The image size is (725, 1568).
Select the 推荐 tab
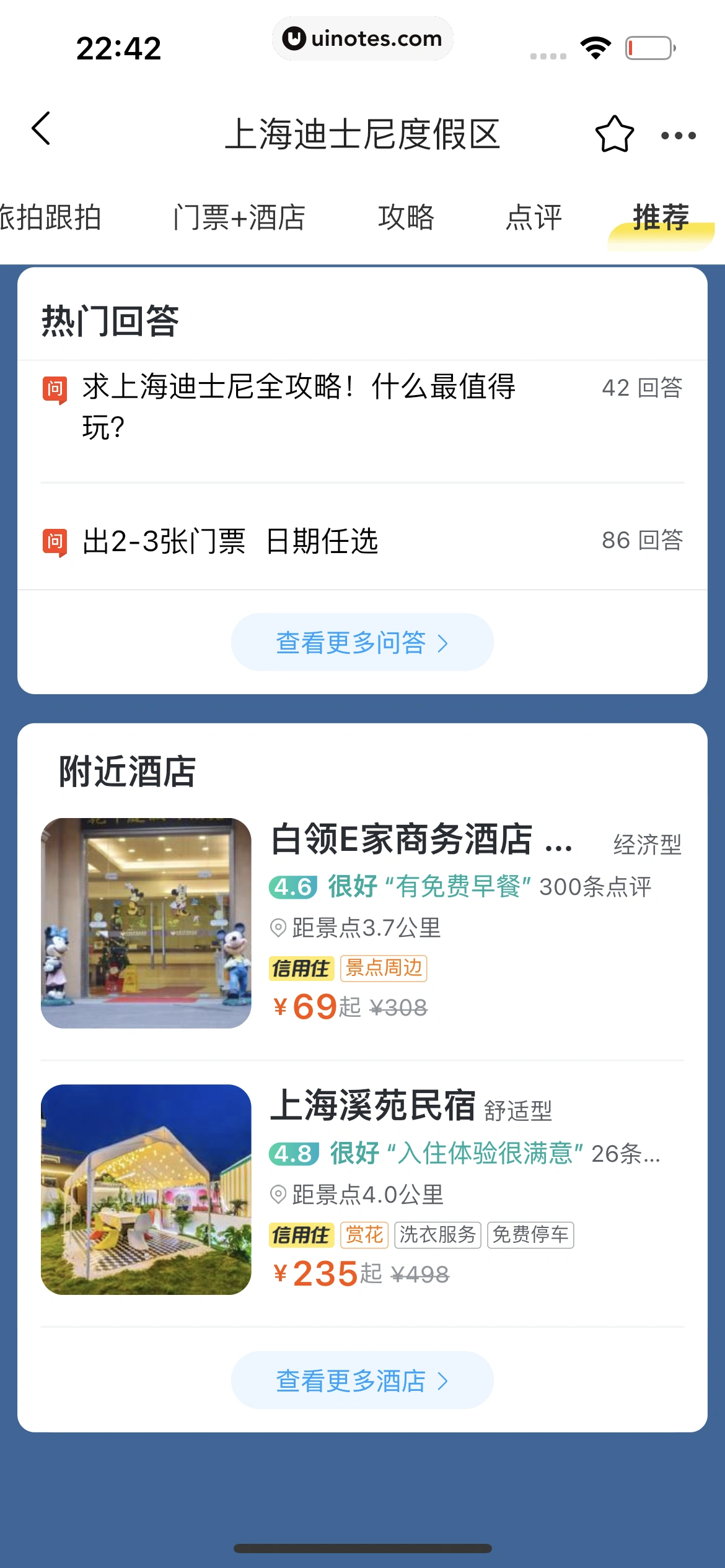pyautogui.click(x=661, y=218)
